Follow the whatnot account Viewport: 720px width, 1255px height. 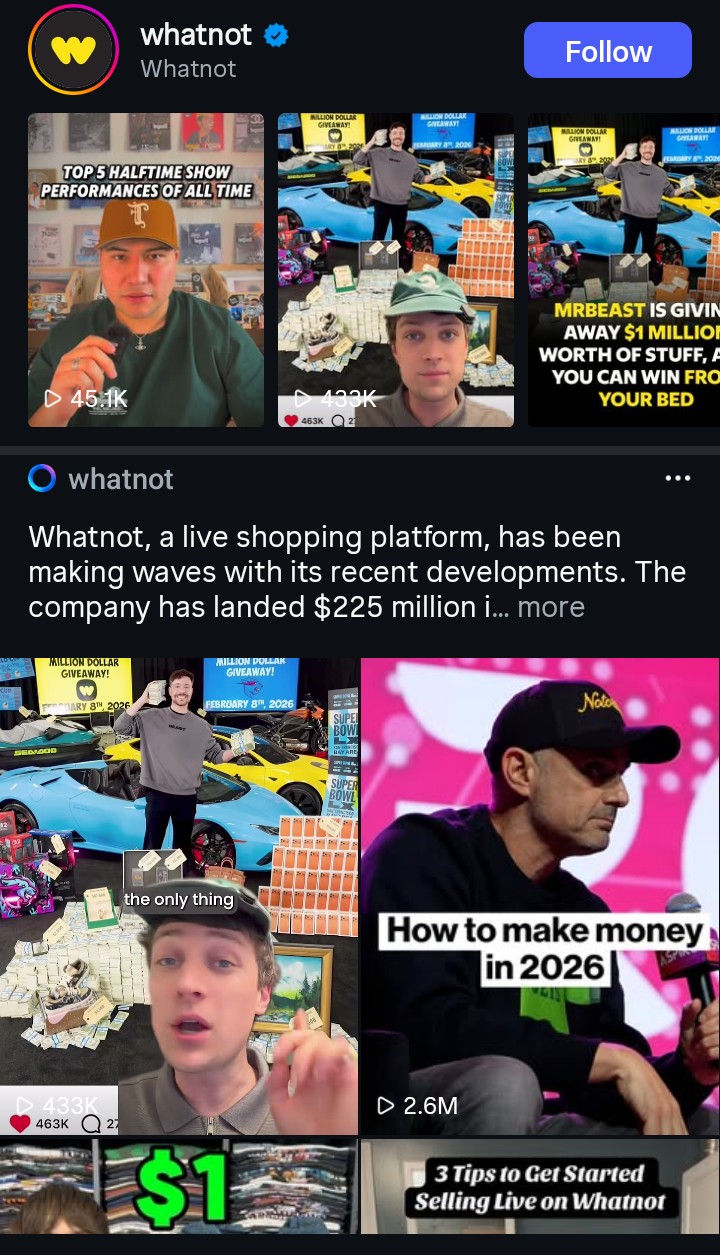coord(607,50)
